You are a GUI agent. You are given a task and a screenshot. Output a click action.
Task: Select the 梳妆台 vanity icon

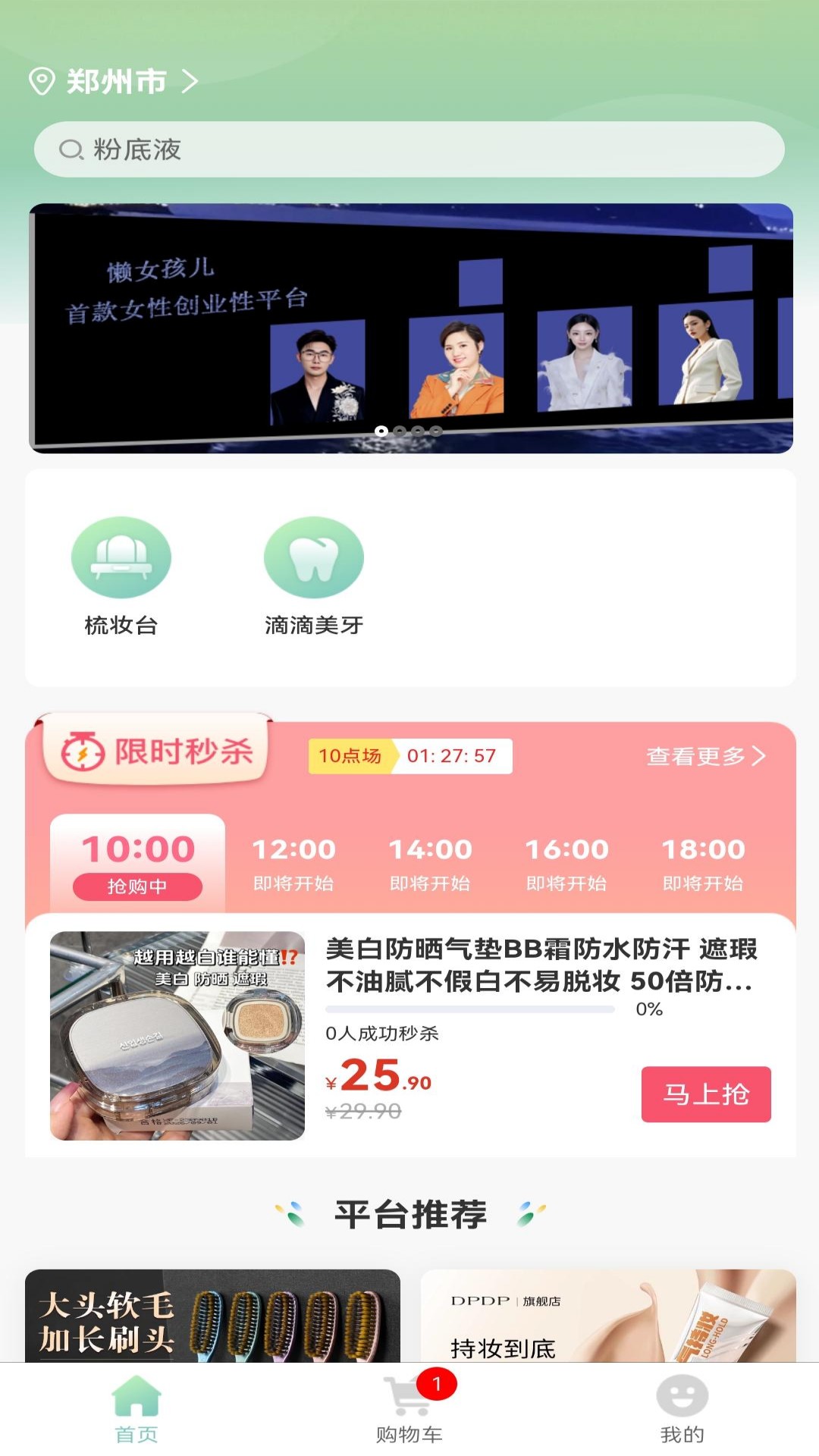point(121,557)
